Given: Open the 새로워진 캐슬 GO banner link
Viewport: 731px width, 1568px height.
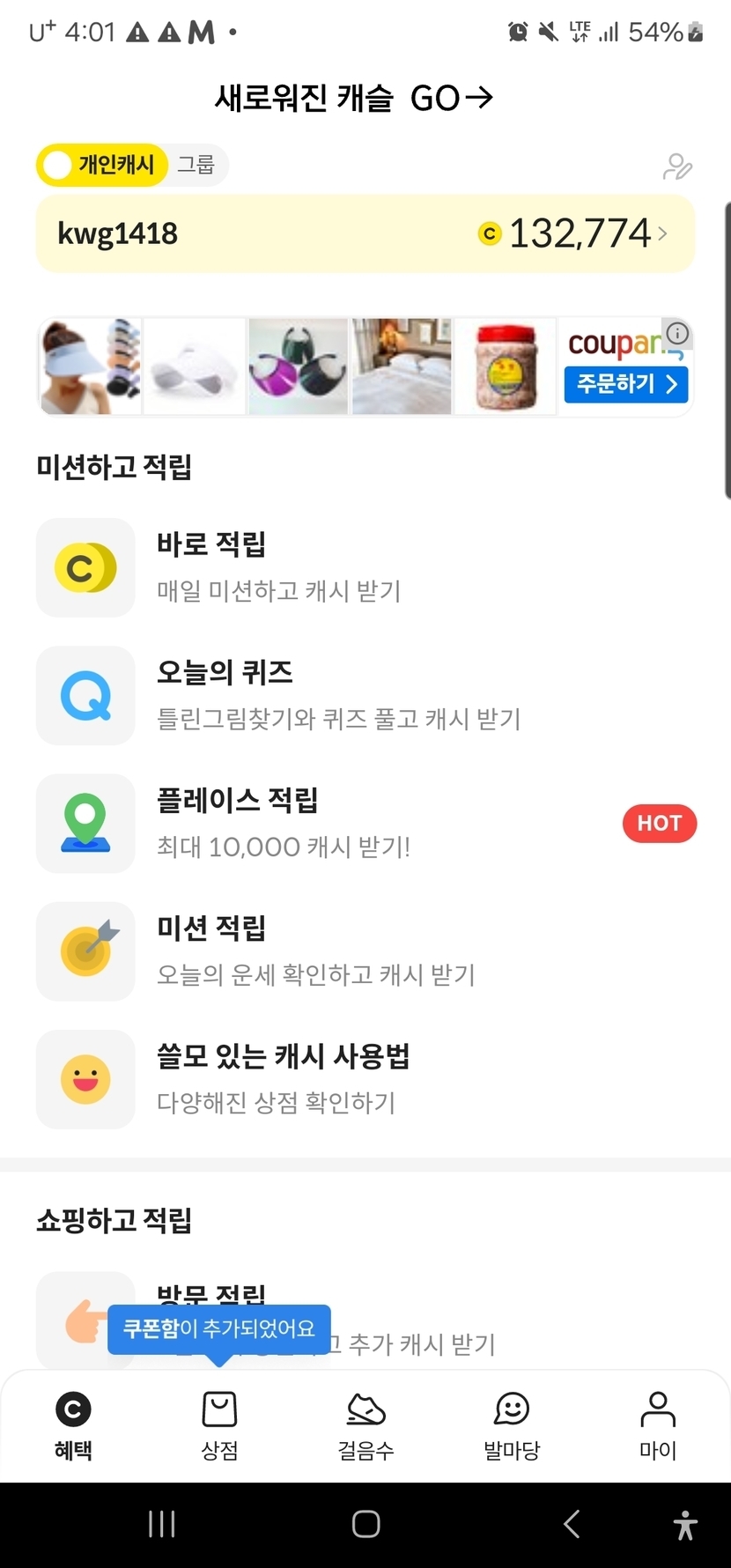Looking at the screenshot, I should click(x=354, y=98).
